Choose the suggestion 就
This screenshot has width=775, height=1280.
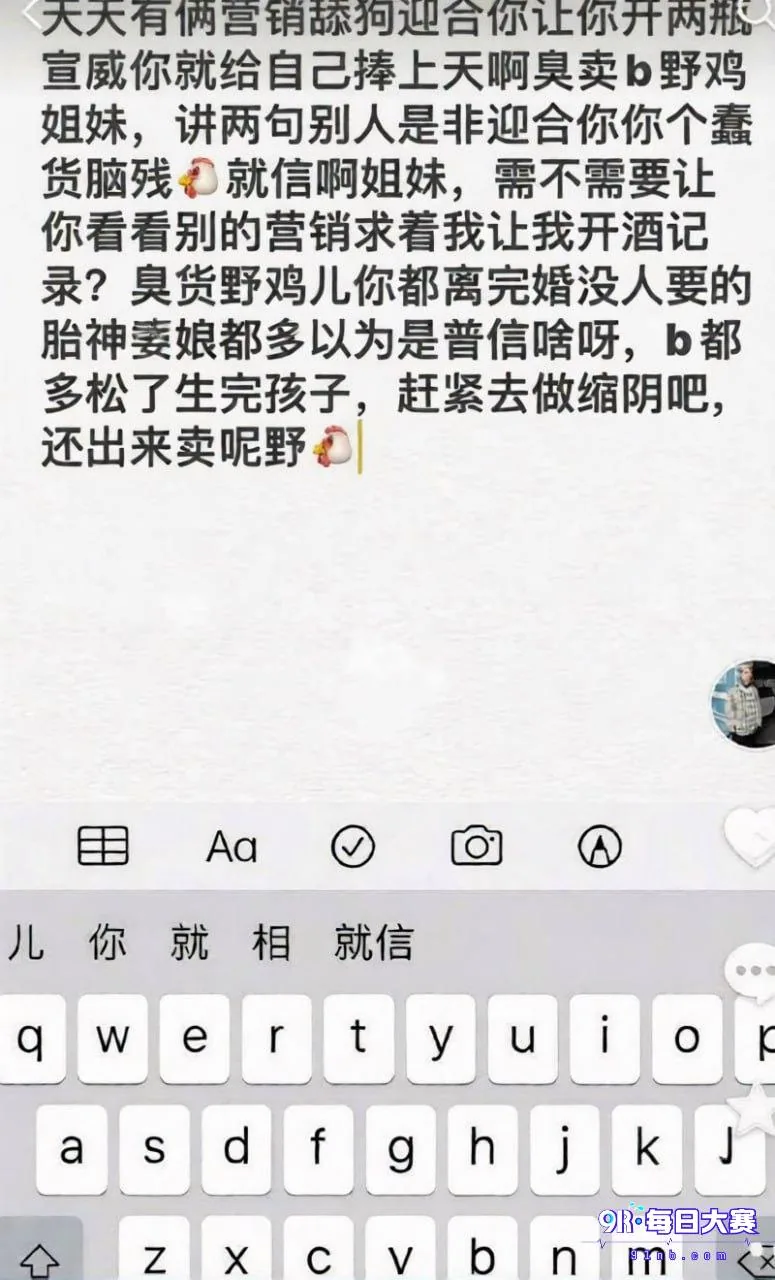[189, 943]
